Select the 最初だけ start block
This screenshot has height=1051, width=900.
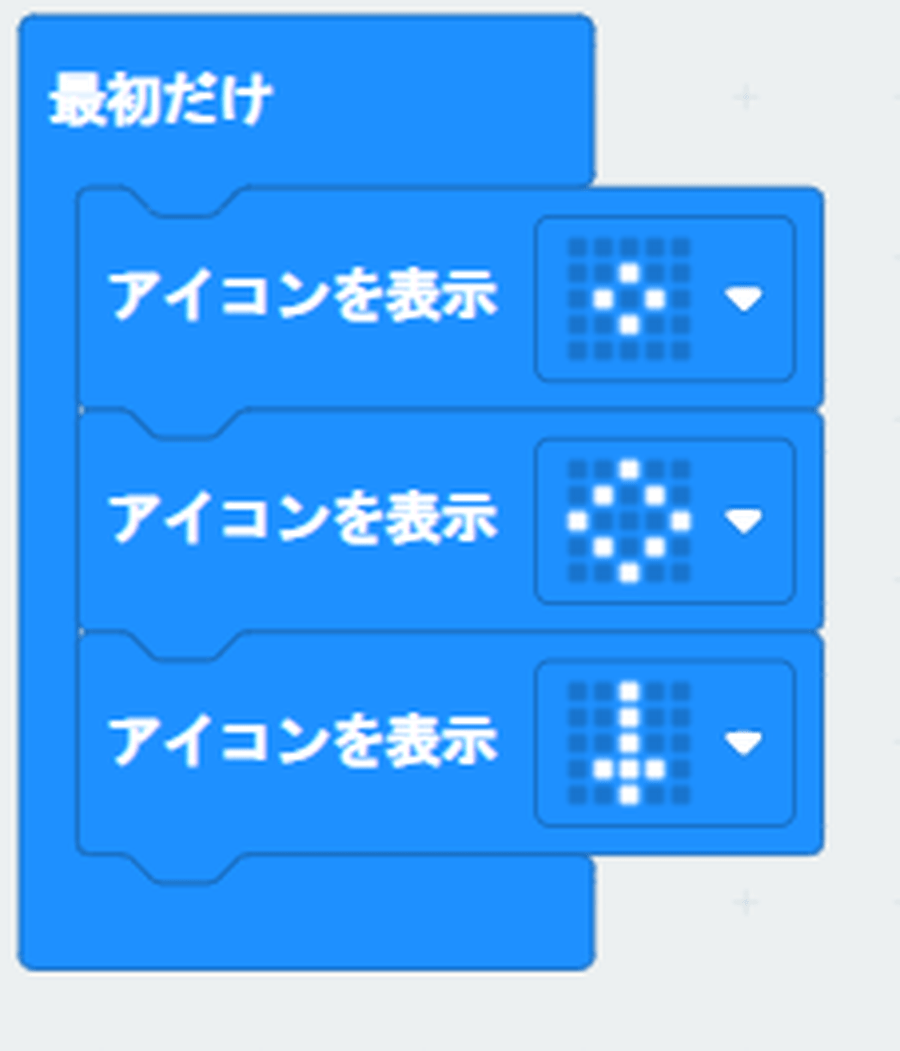[x=160, y=102]
